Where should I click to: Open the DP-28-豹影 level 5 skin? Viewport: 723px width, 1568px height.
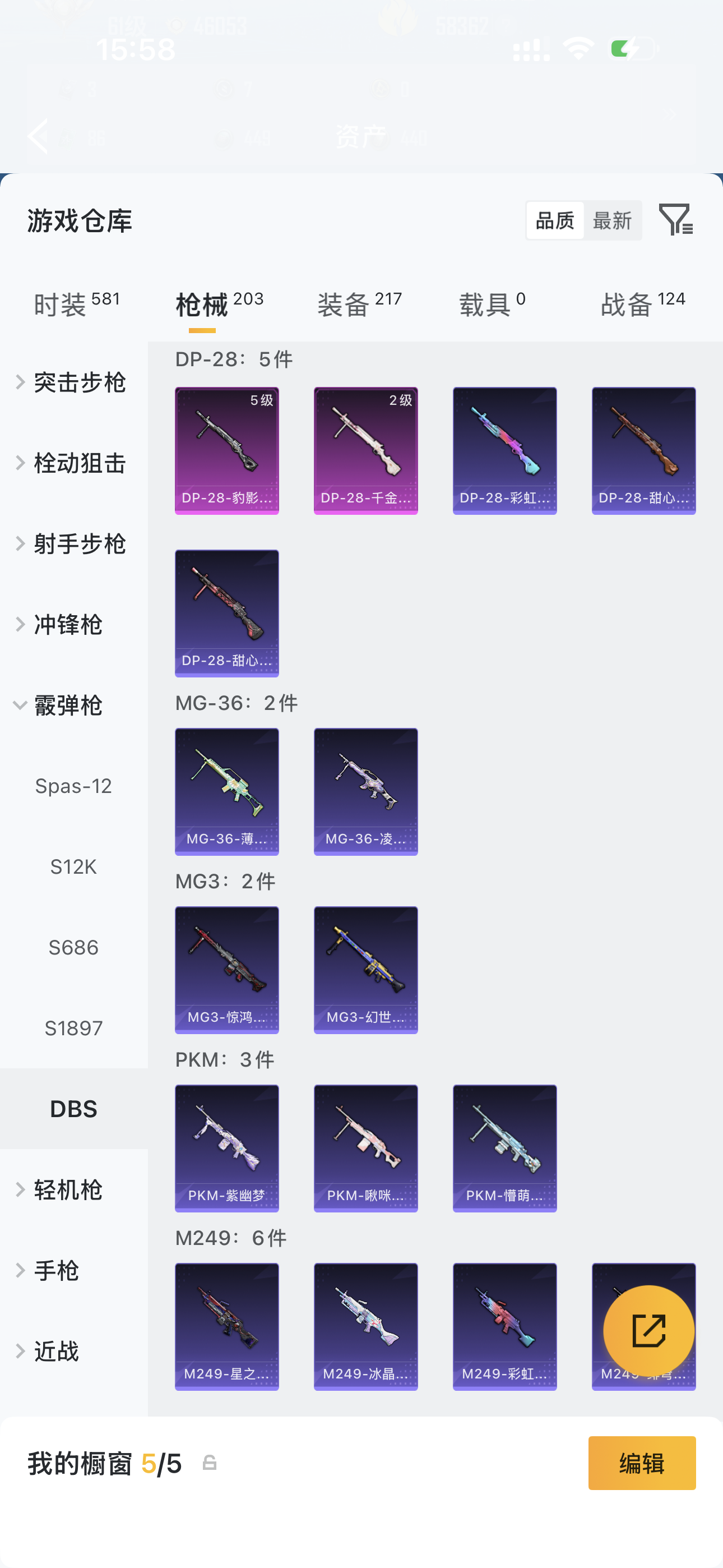(226, 450)
